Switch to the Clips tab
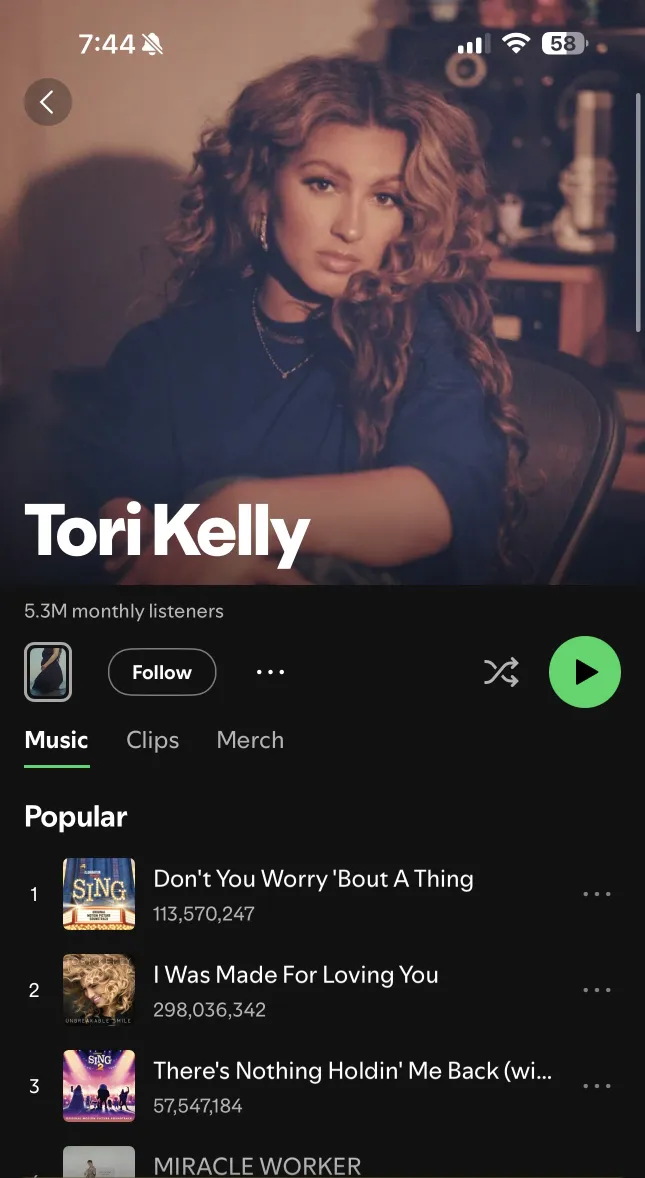 152,740
